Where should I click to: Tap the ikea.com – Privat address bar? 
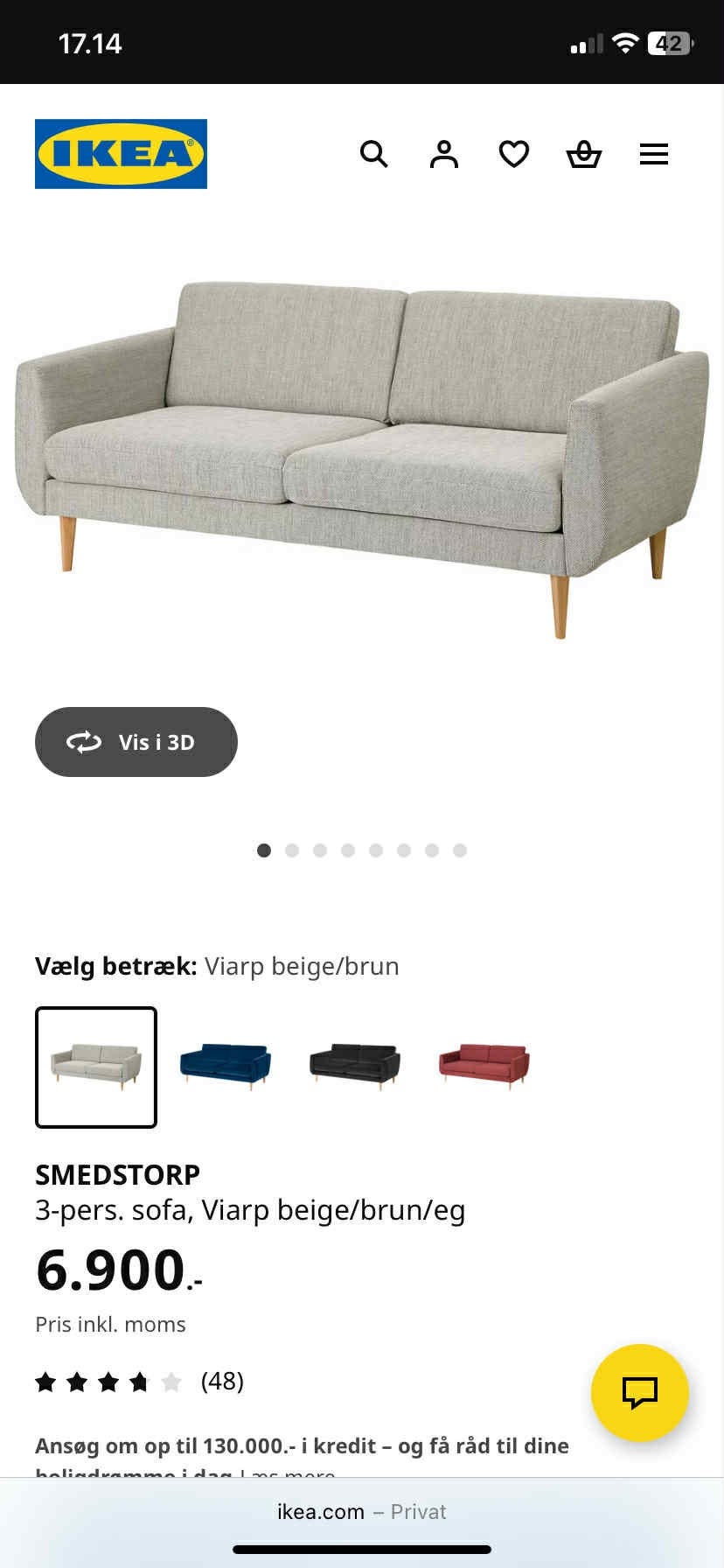pos(362,1511)
